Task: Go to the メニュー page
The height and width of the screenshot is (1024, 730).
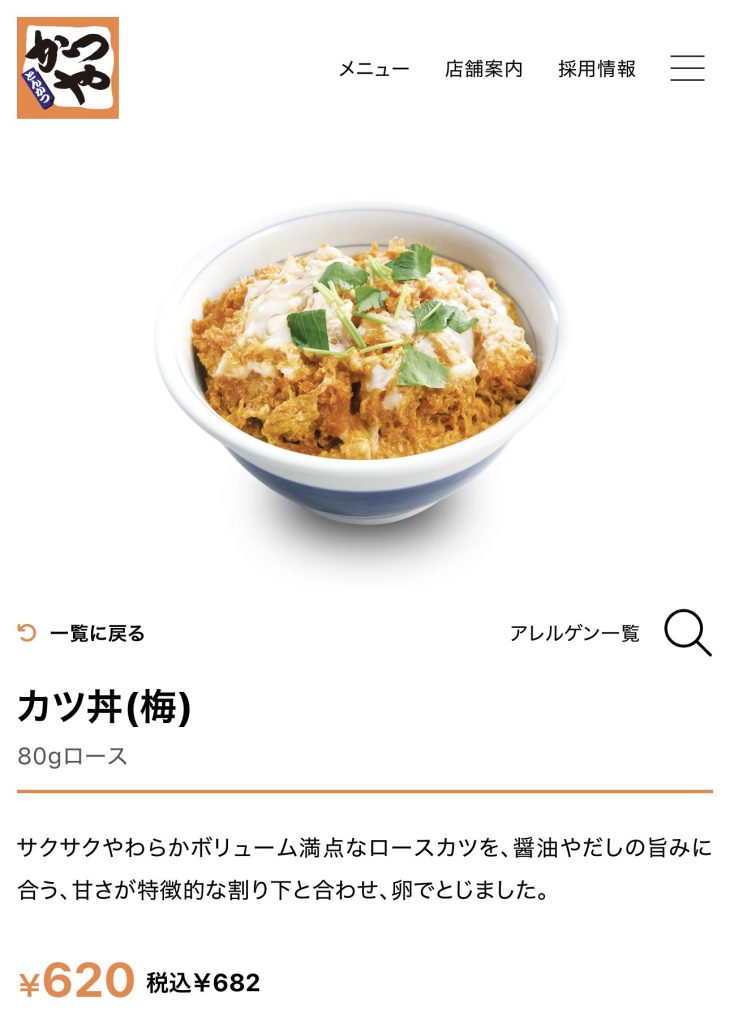Action: pos(373,69)
